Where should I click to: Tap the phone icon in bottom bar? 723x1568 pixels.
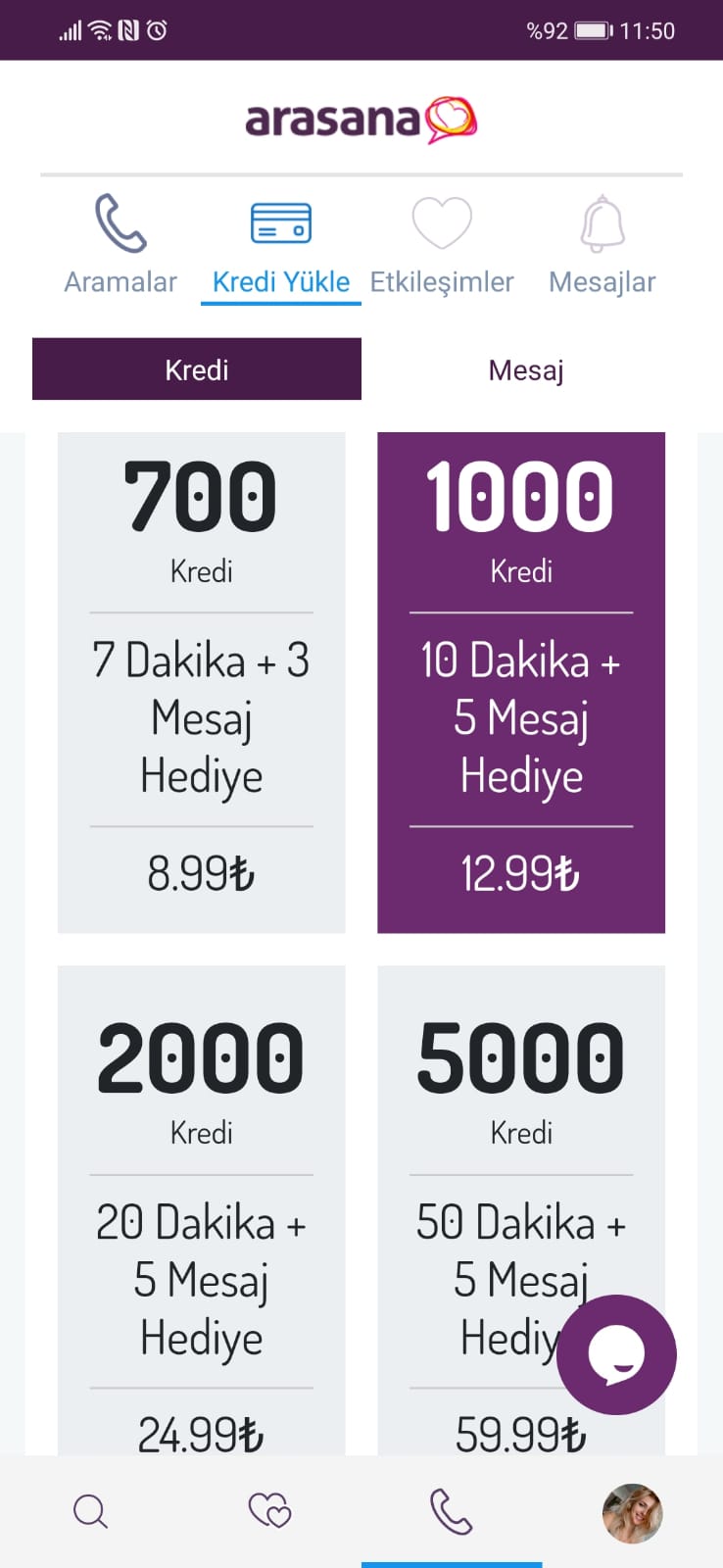coord(452,1511)
